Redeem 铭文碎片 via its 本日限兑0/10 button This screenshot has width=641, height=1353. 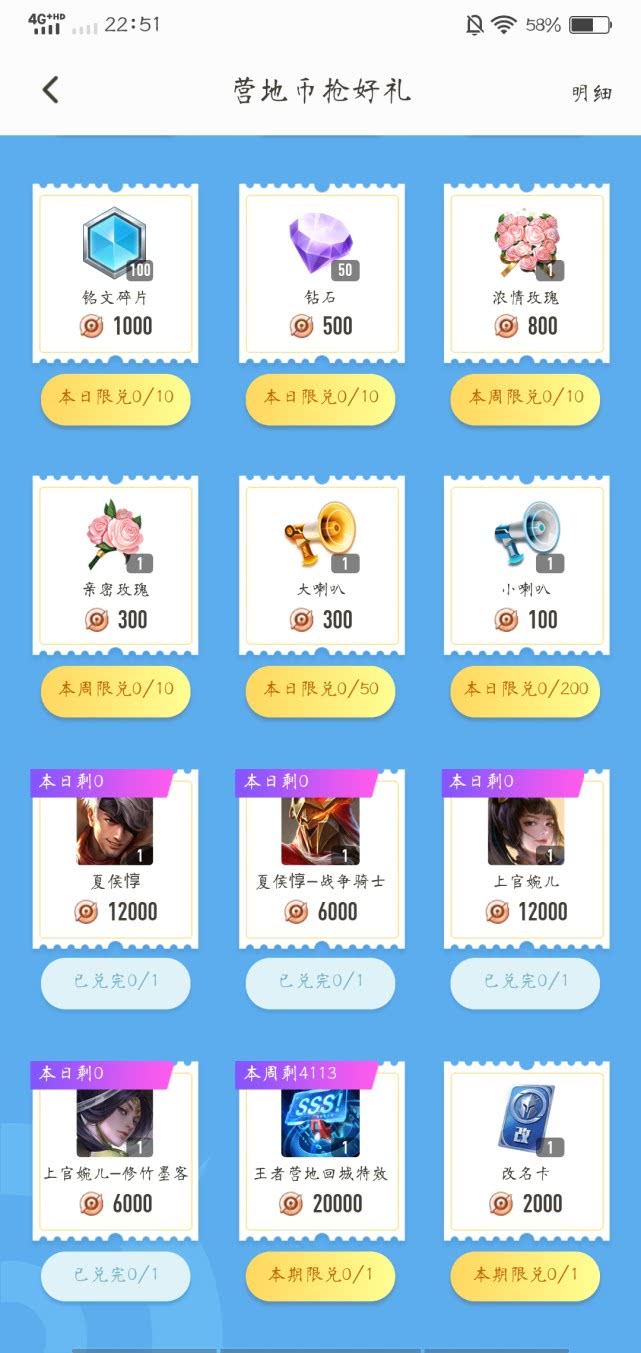115,397
